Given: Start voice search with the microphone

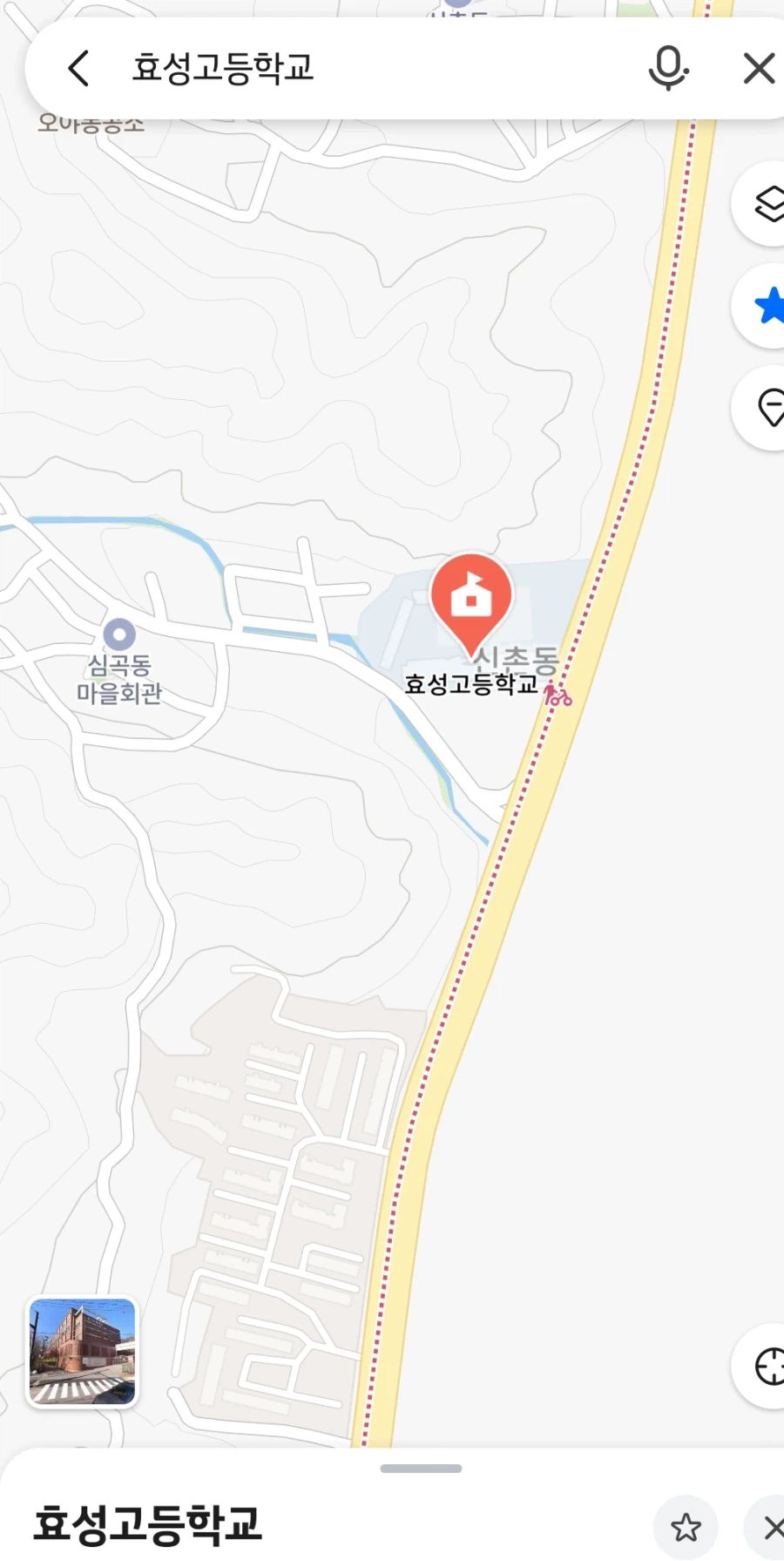Looking at the screenshot, I should coord(668,68).
